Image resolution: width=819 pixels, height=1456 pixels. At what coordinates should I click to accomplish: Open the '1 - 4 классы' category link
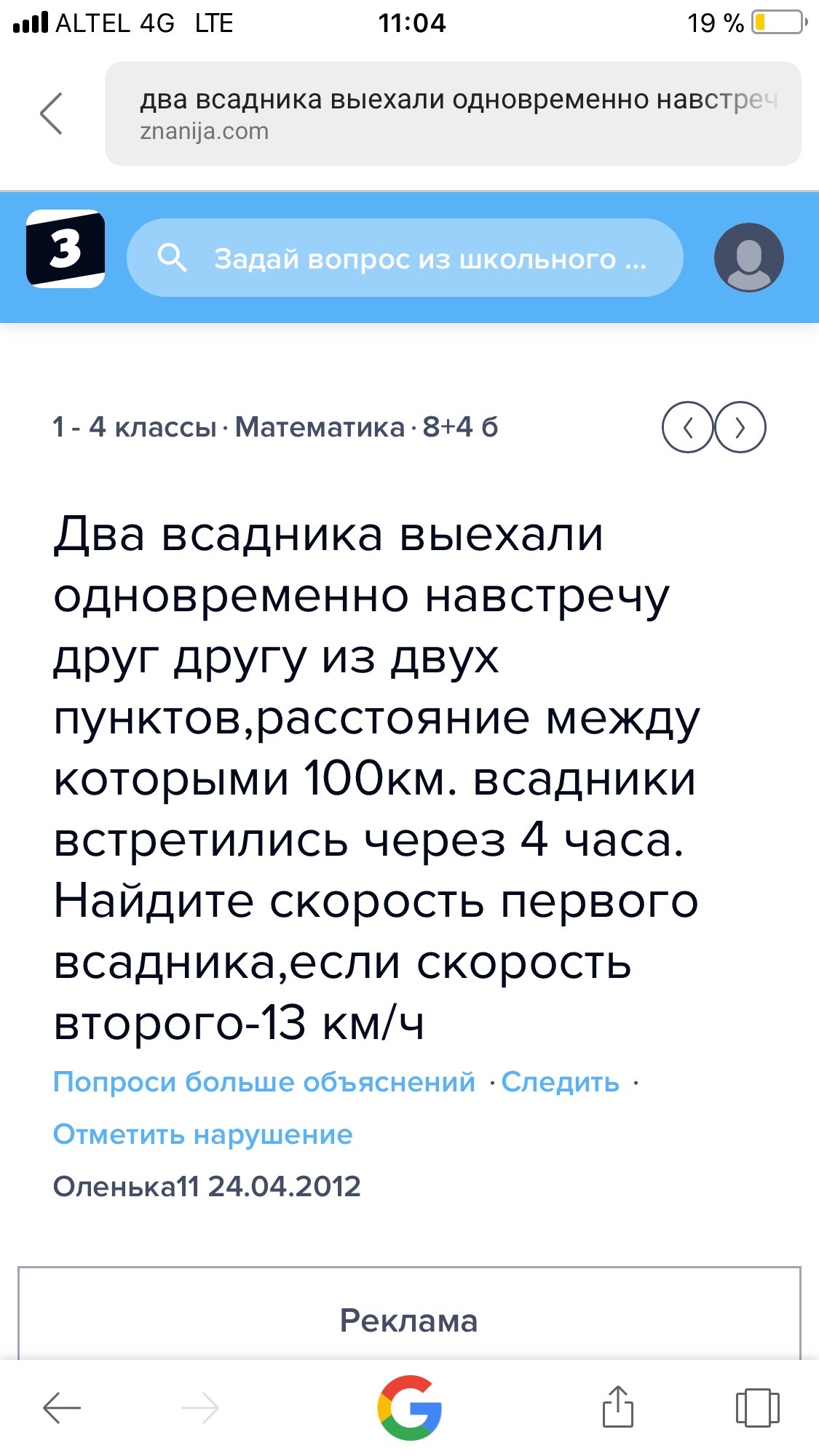click(x=135, y=427)
